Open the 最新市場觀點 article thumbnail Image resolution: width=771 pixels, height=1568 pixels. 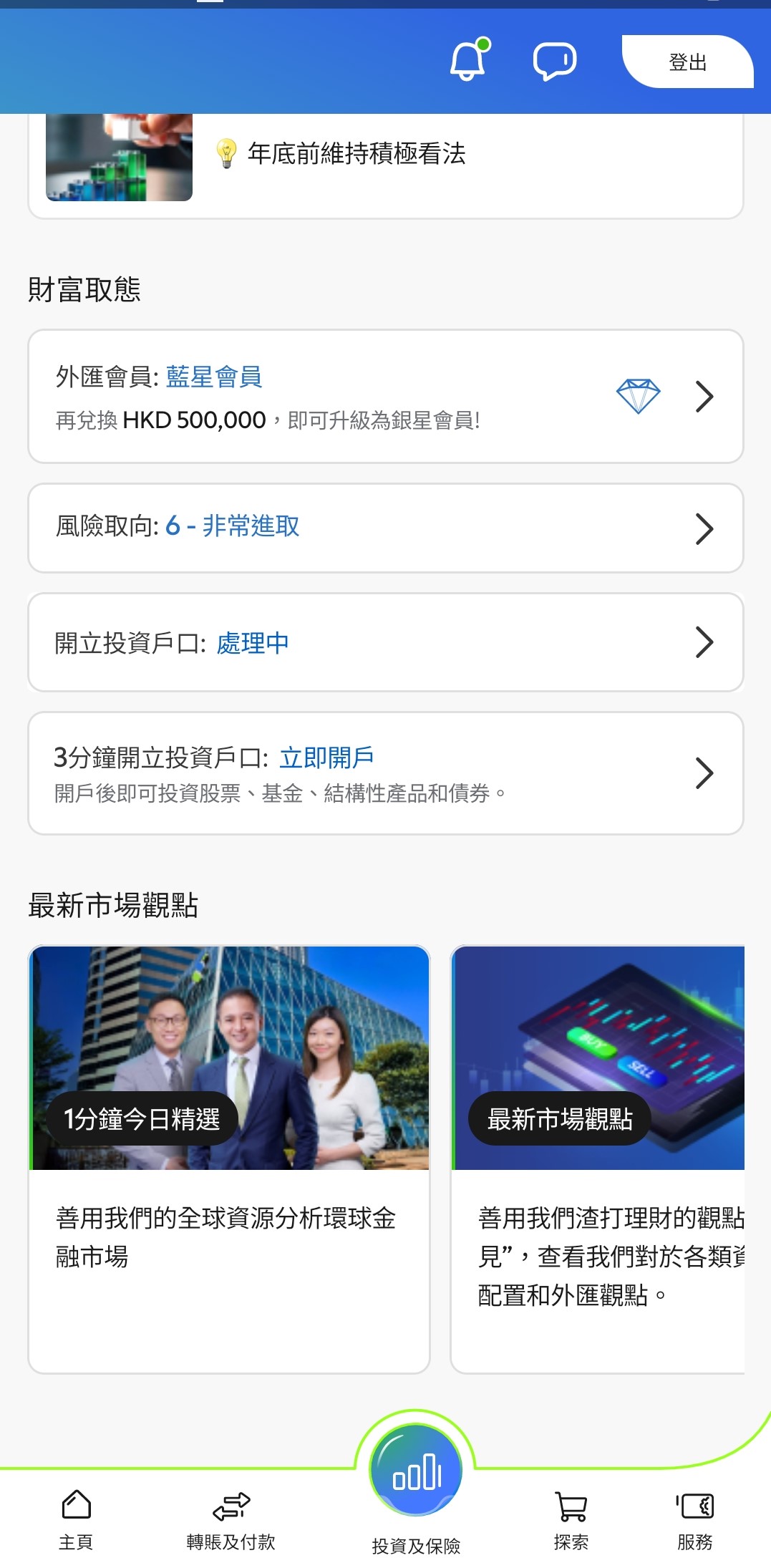click(x=616, y=1060)
